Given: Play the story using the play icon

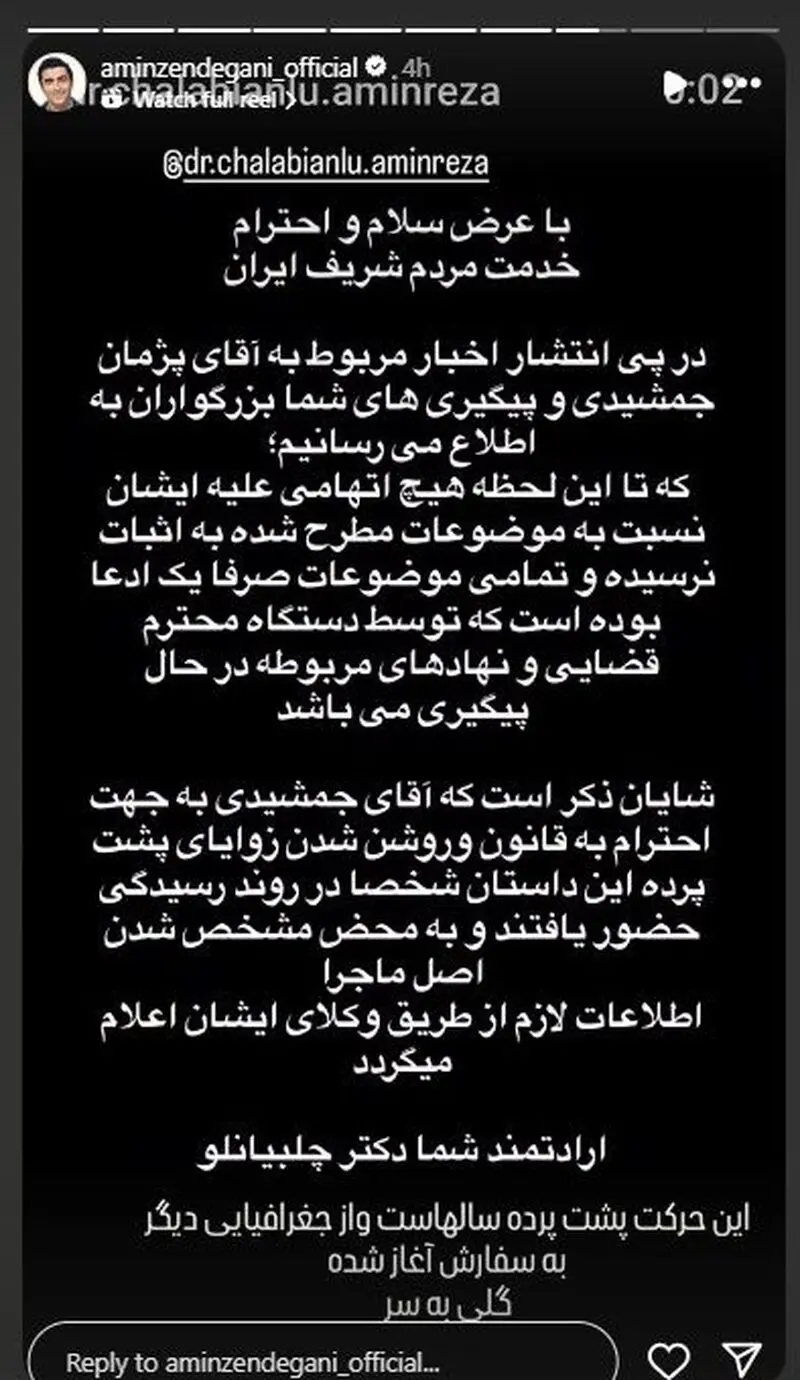Looking at the screenshot, I should tap(677, 82).
